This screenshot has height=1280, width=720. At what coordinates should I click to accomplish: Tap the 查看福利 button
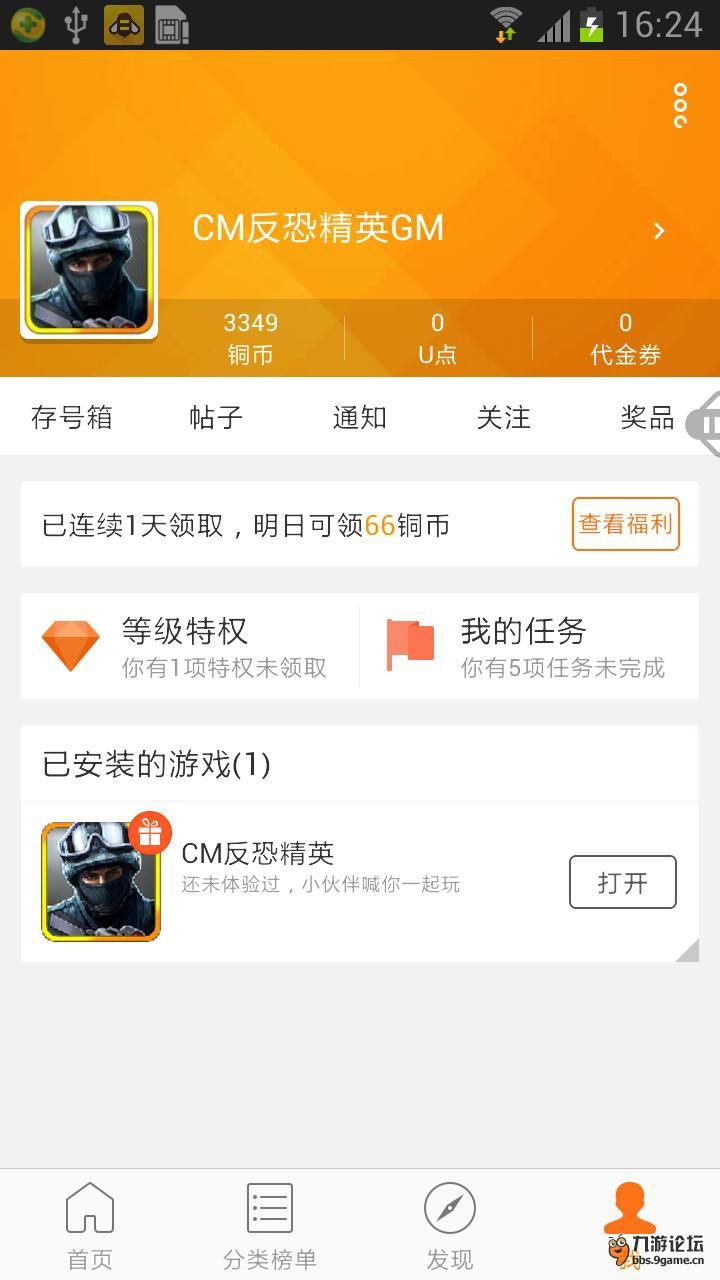(625, 524)
